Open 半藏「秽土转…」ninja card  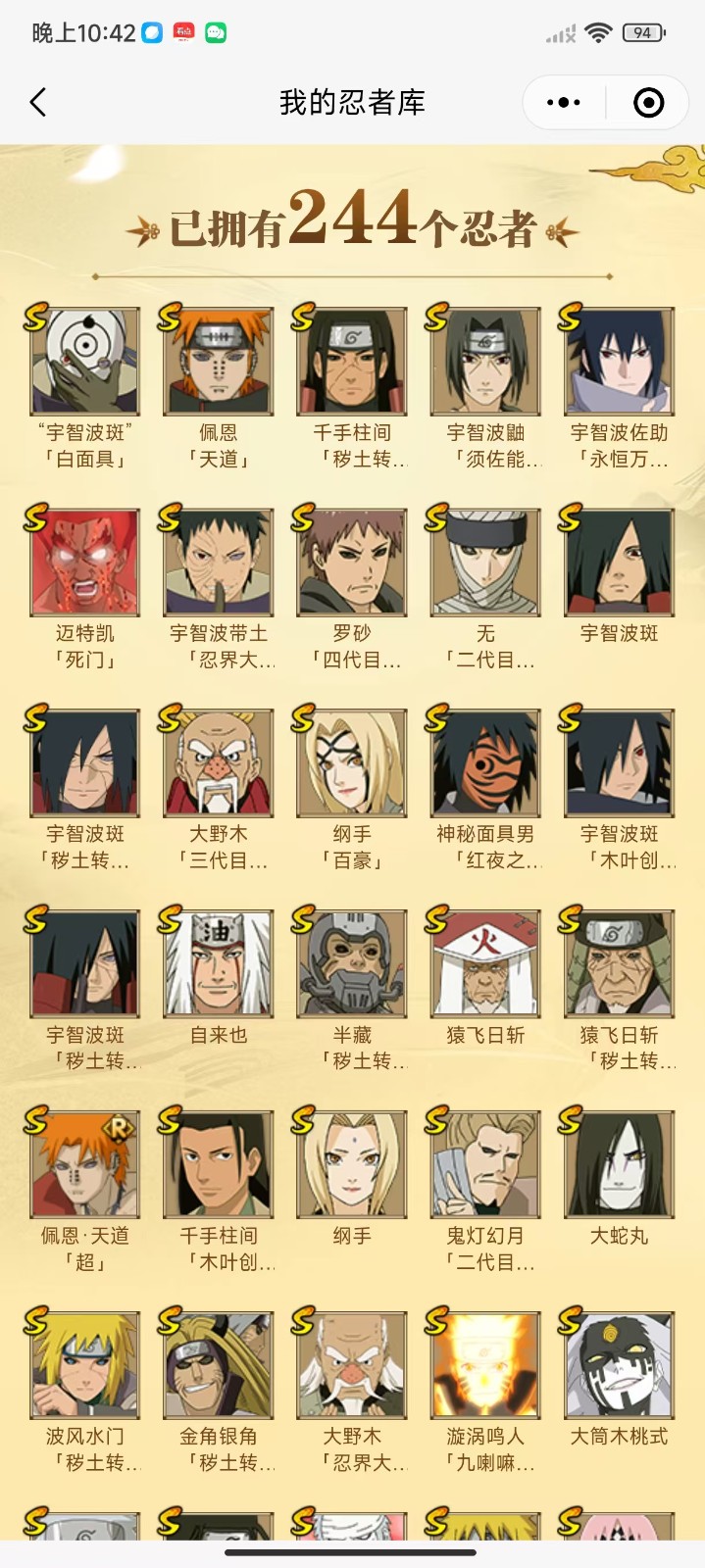pyautogui.click(x=352, y=965)
